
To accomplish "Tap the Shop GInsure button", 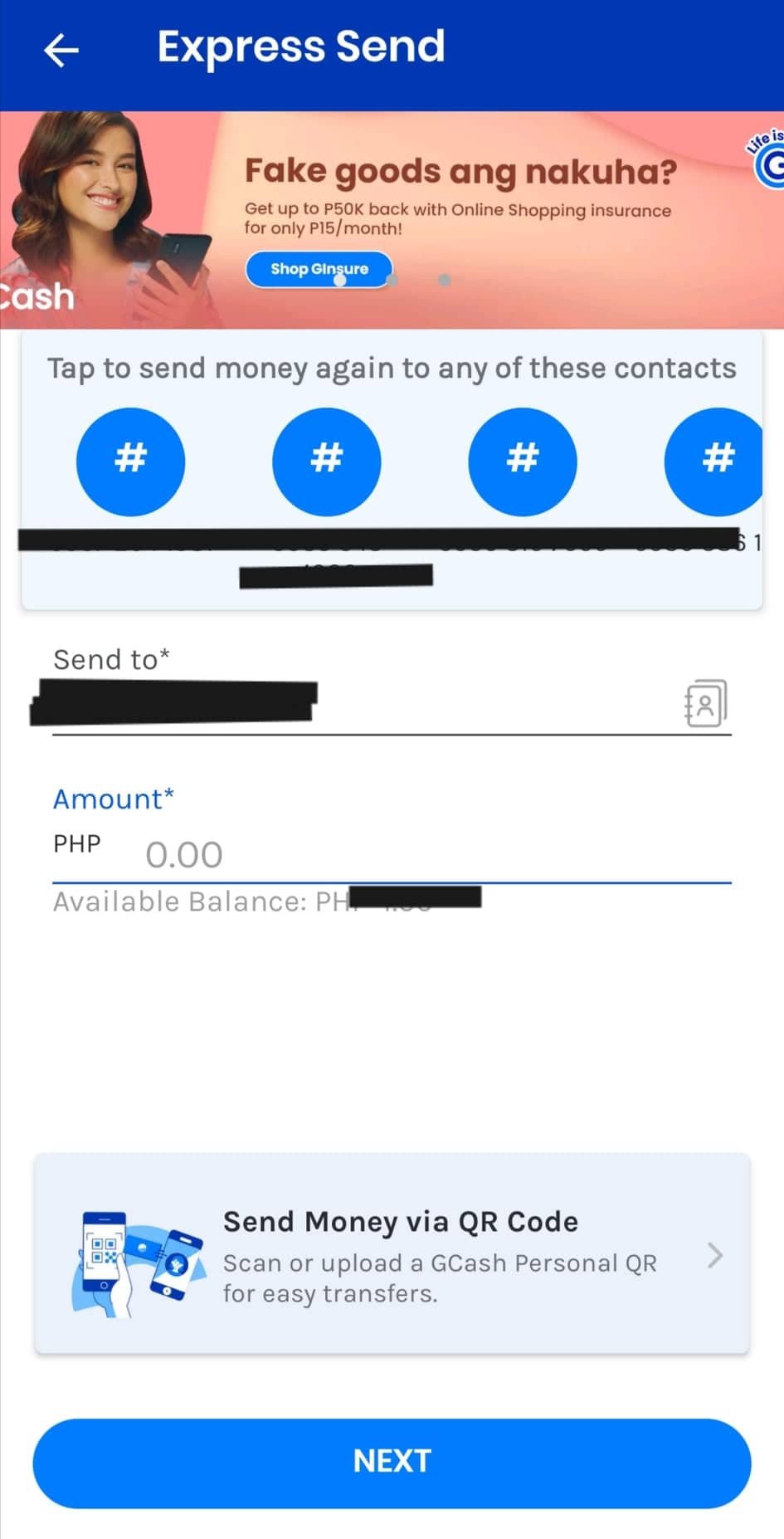I will 319,269.
